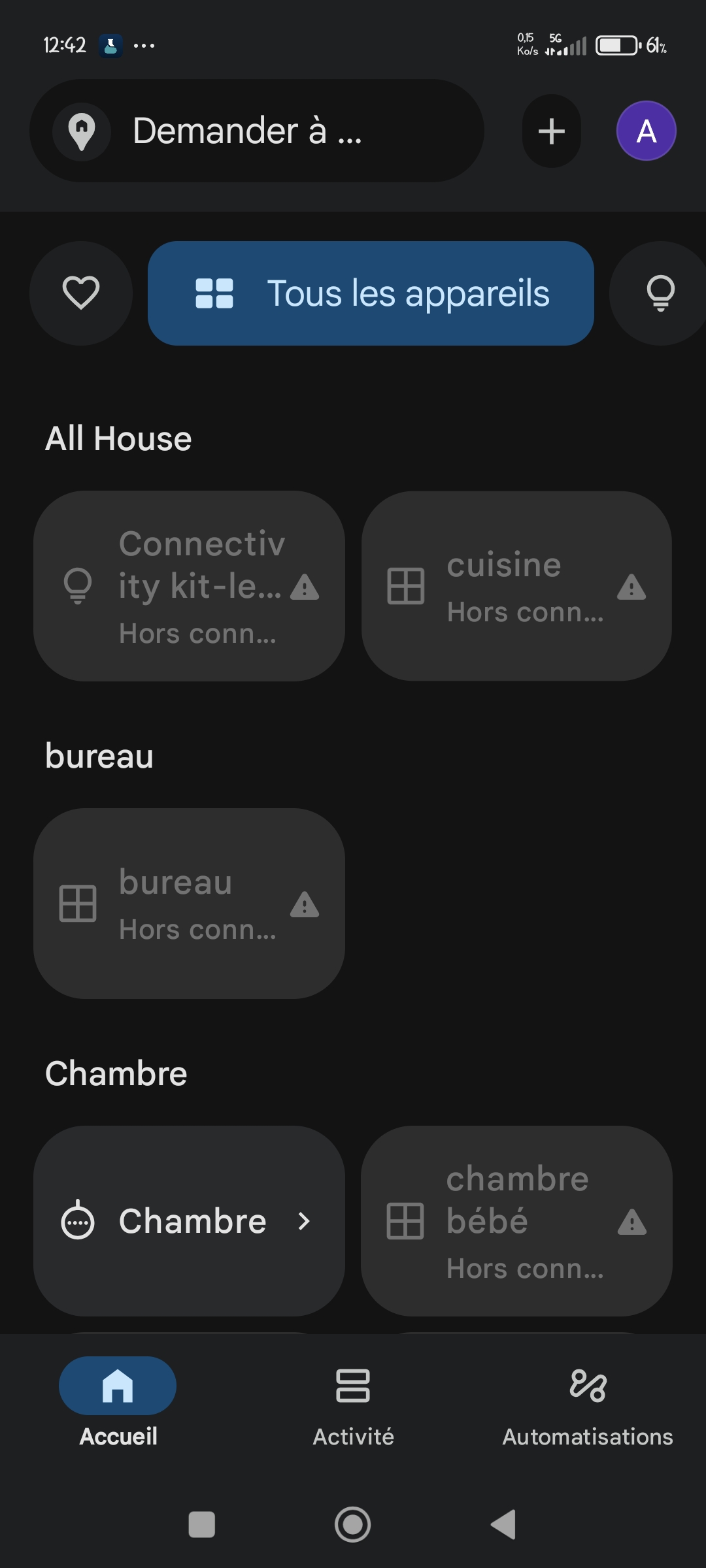The width and height of the screenshot is (706, 1568).
Task: Tap the system back button
Action: (503, 1524)
